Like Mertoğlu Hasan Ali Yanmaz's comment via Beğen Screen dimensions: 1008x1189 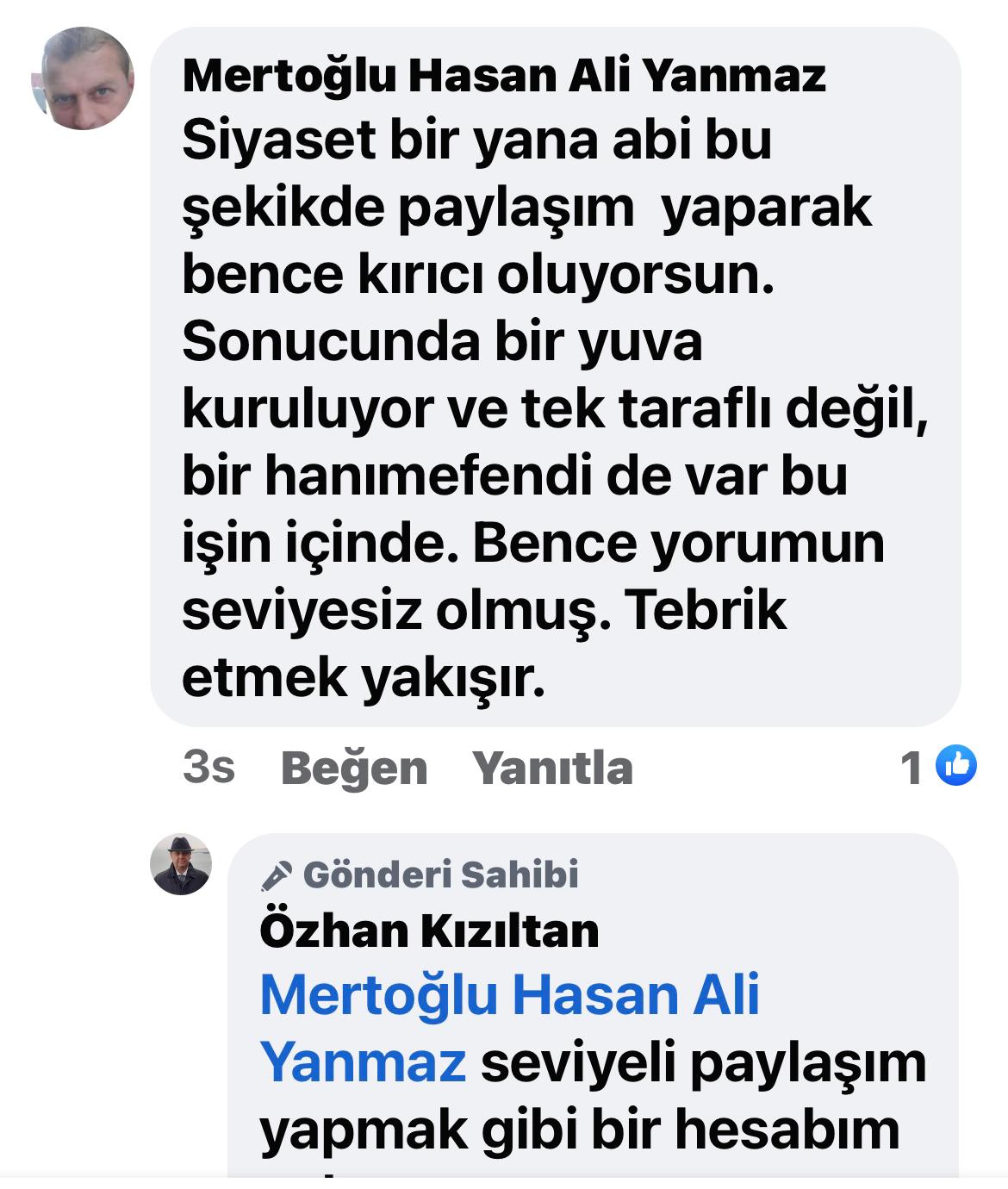pyautogui.click(x=354, y=767)
